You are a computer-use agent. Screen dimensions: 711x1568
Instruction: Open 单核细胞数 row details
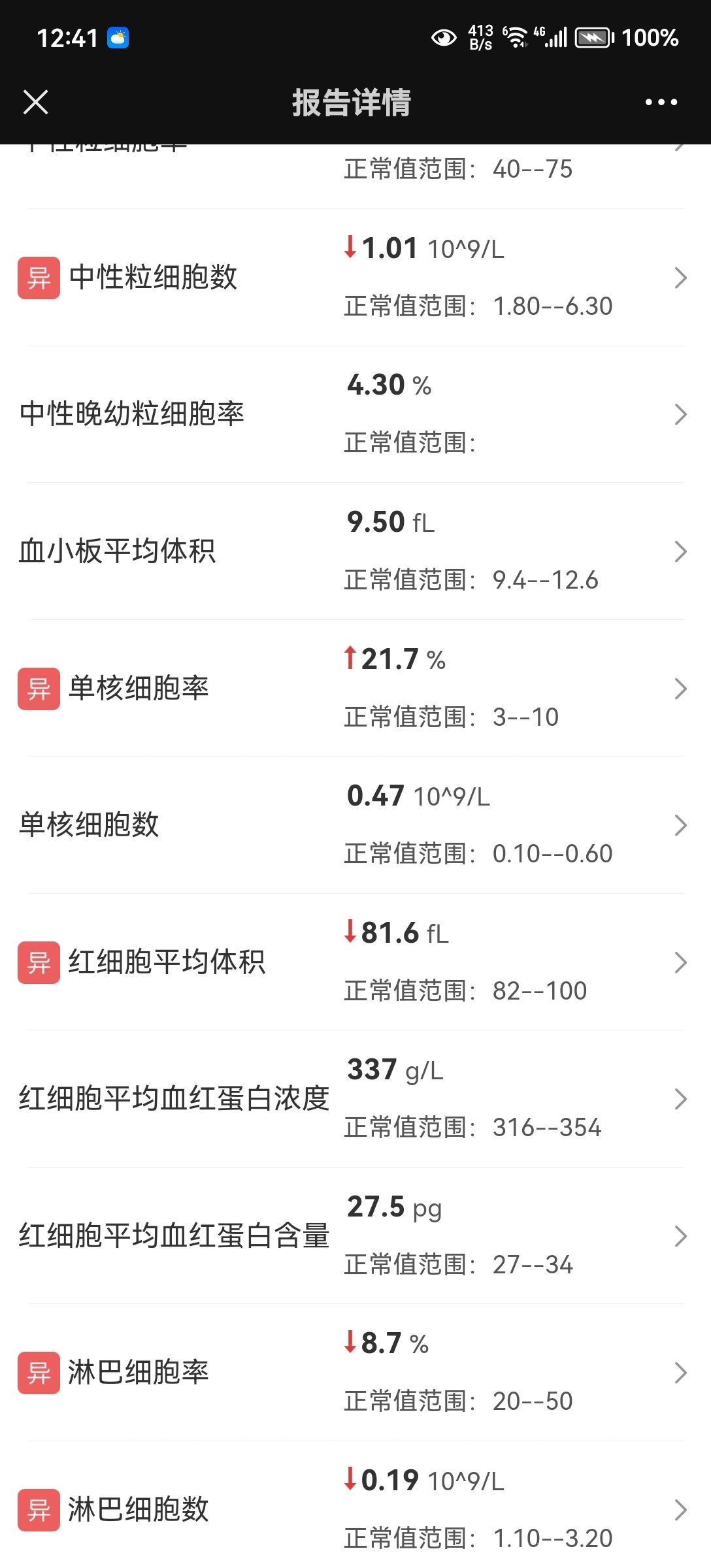tap(355, 825)
